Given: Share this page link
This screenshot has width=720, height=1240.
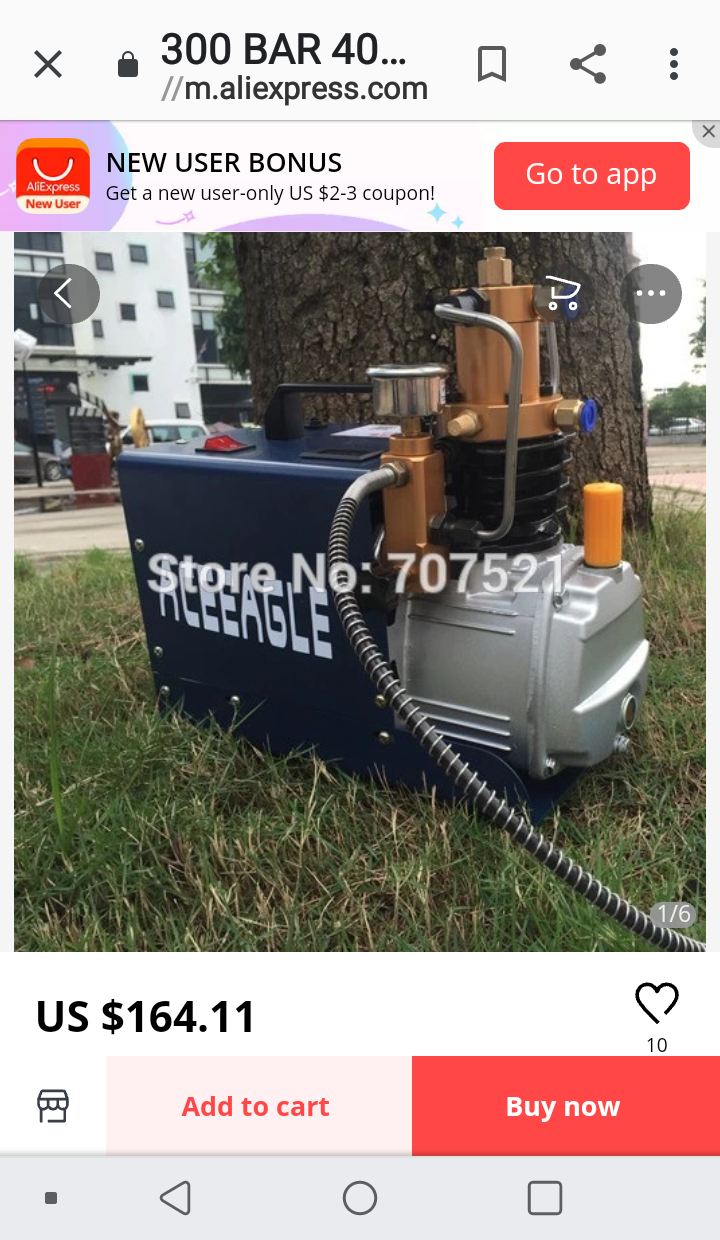Looking at the screenshot, I should point(588,65).
